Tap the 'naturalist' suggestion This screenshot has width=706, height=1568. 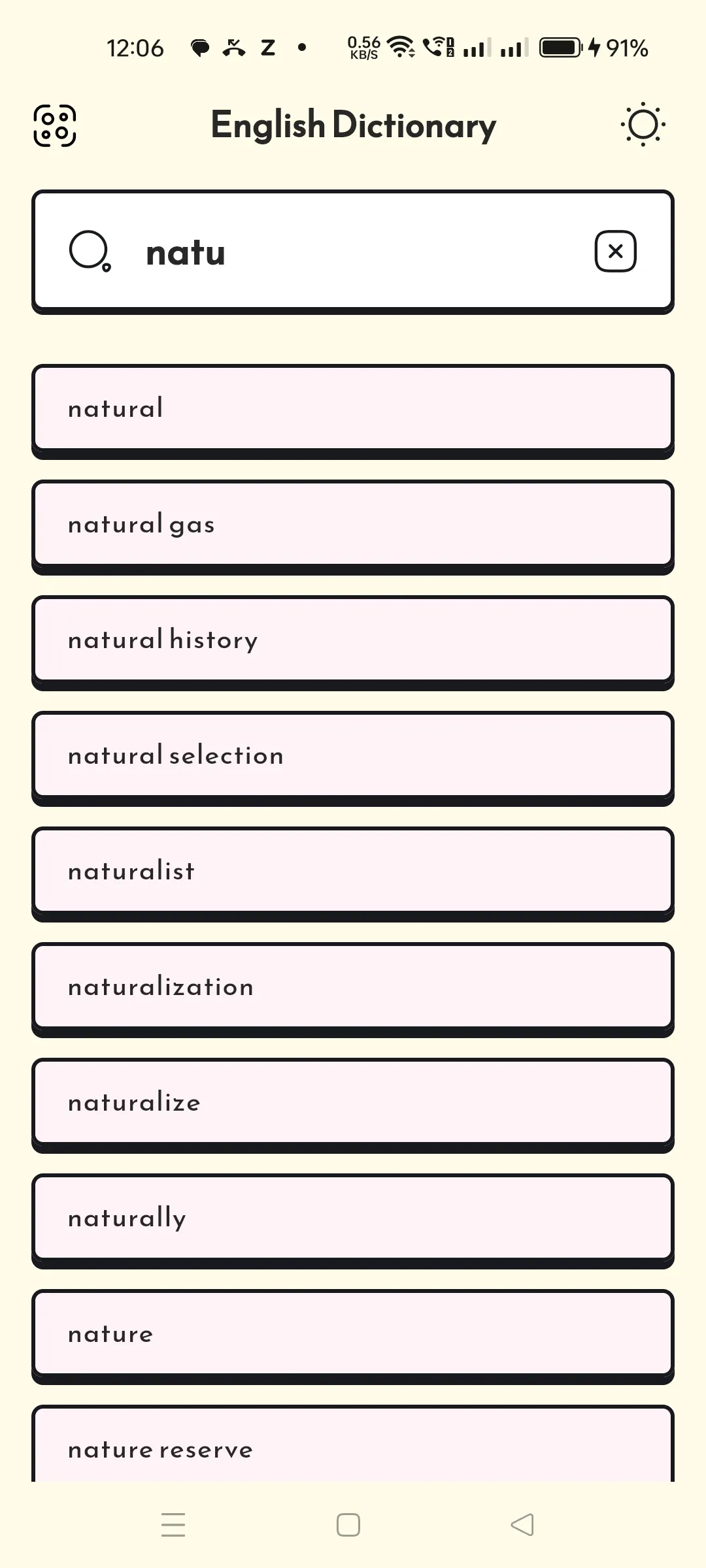[353, 872]
